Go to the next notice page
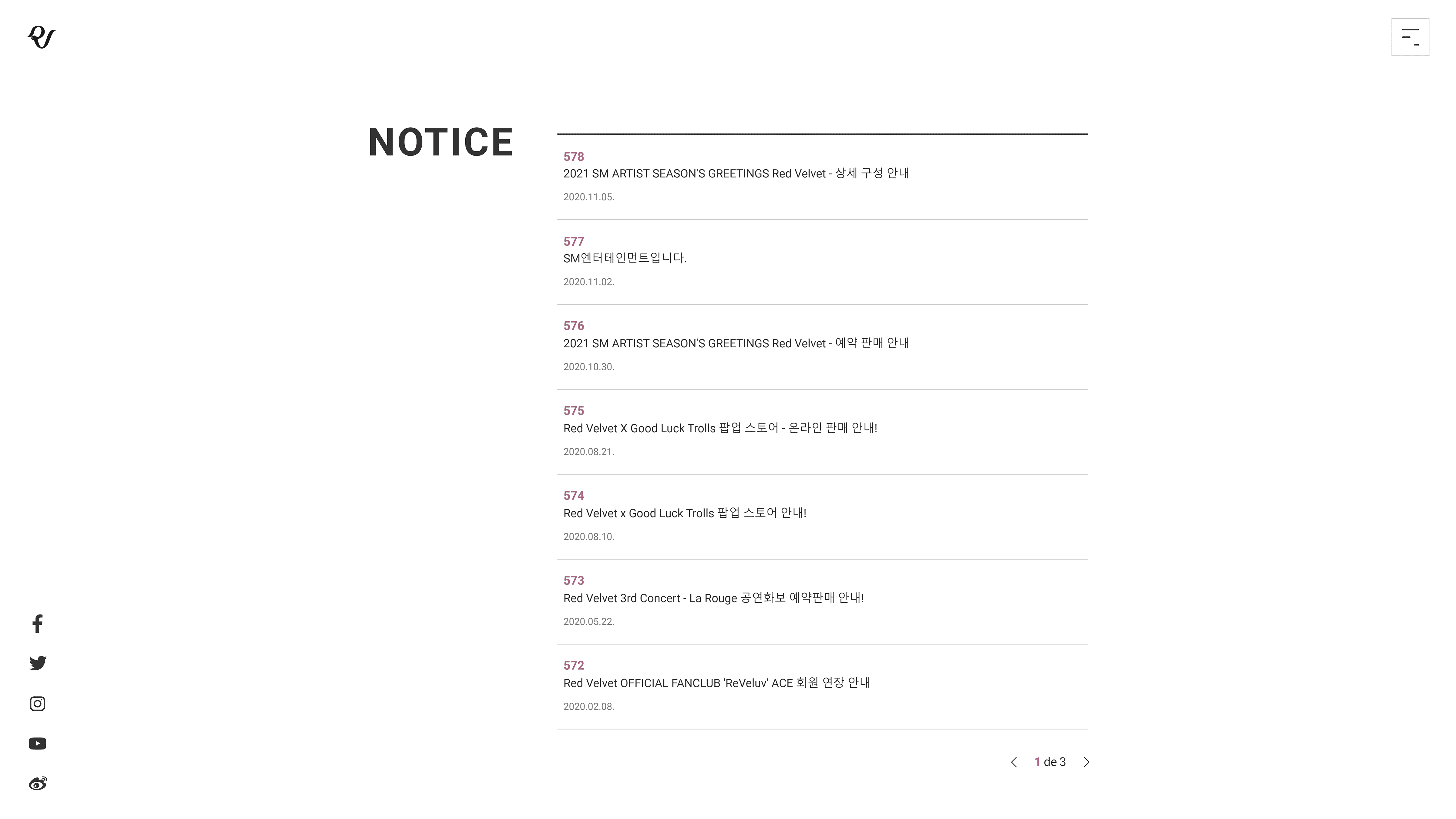1456x819 pixels. point(1086,762)
